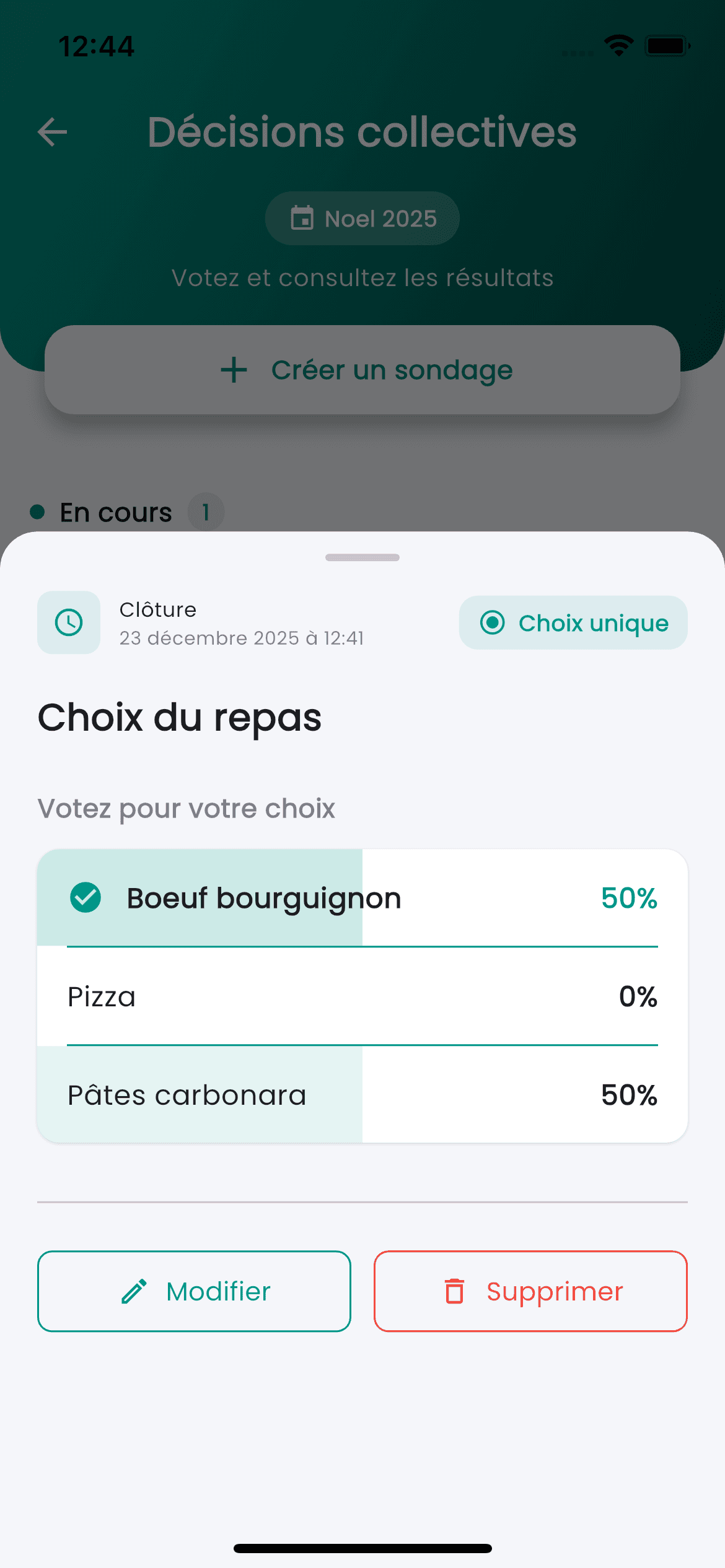
Task: Tap the radio icon in the Choix unique badge
Action: (491, 623)
